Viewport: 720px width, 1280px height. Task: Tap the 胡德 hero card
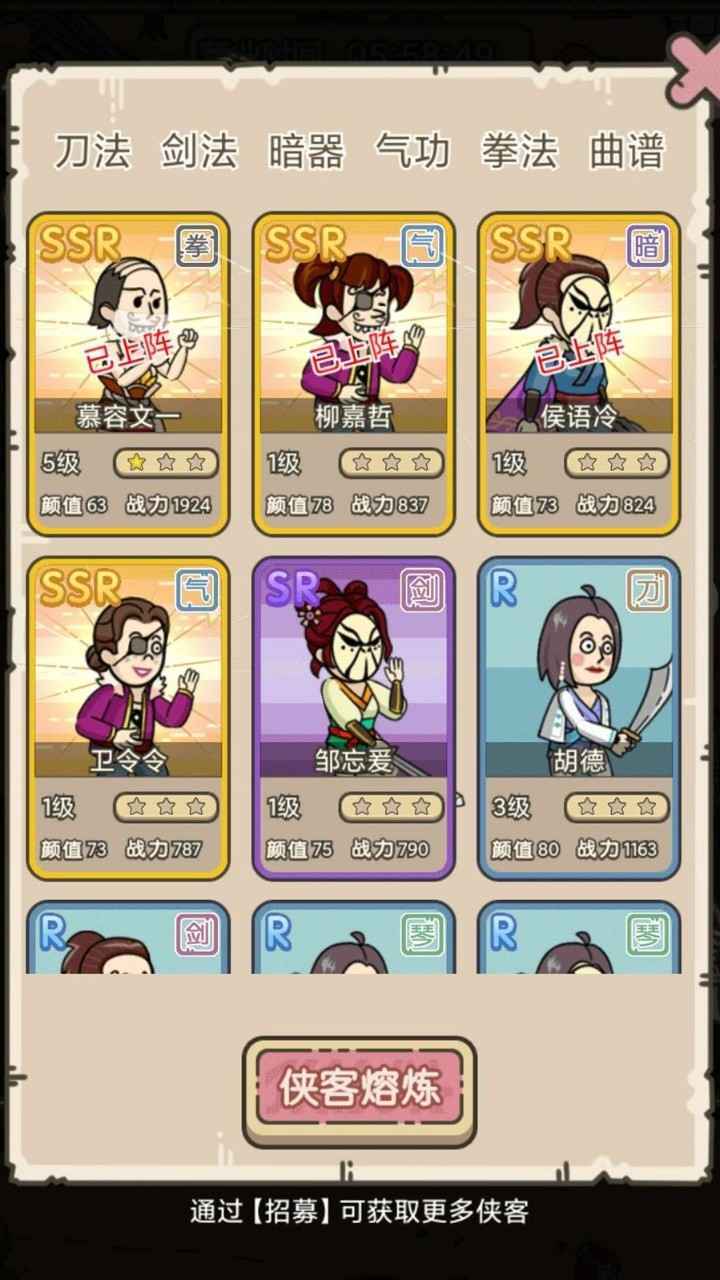click(x=579, y=718)
